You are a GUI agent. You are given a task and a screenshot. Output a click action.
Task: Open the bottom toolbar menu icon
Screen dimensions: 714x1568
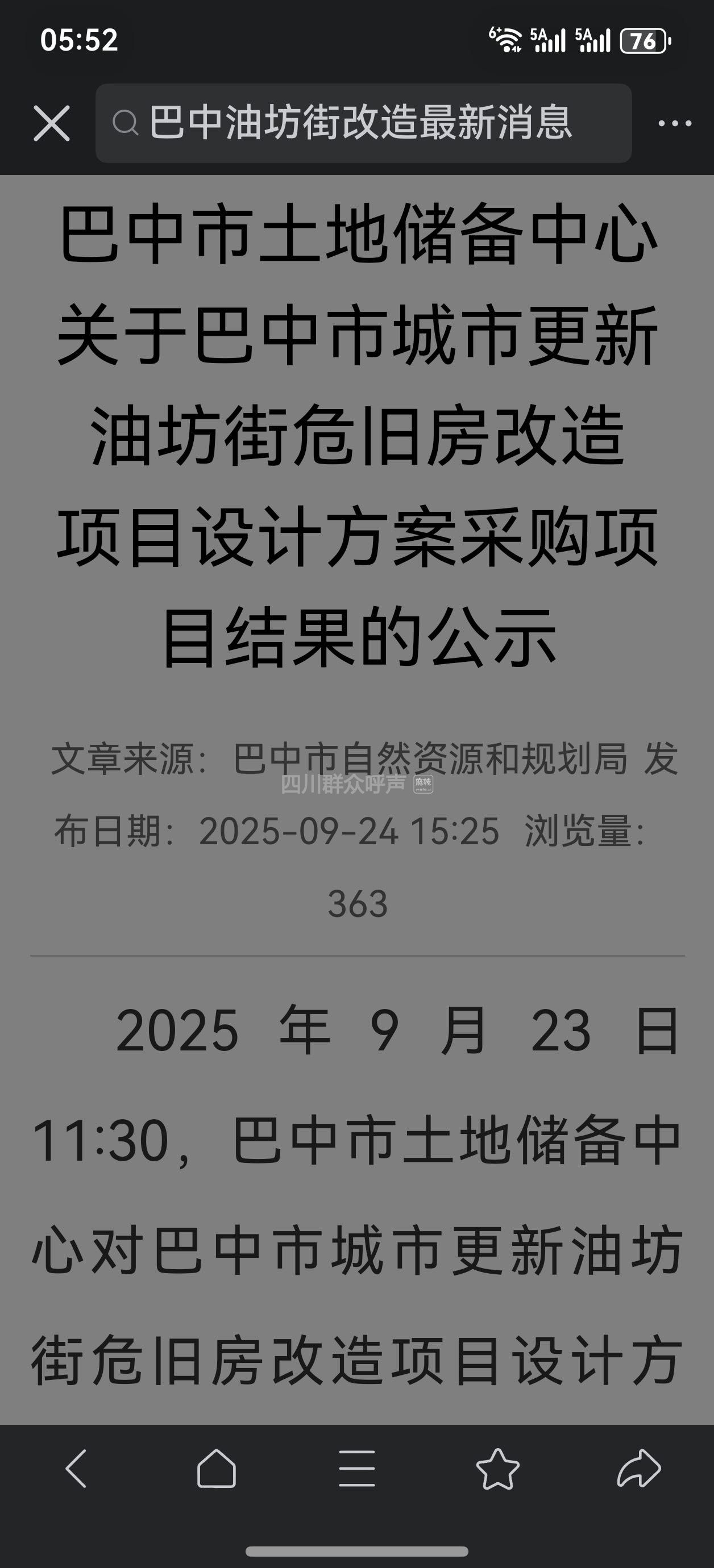pyautogui.click(x=357, y=1468)
